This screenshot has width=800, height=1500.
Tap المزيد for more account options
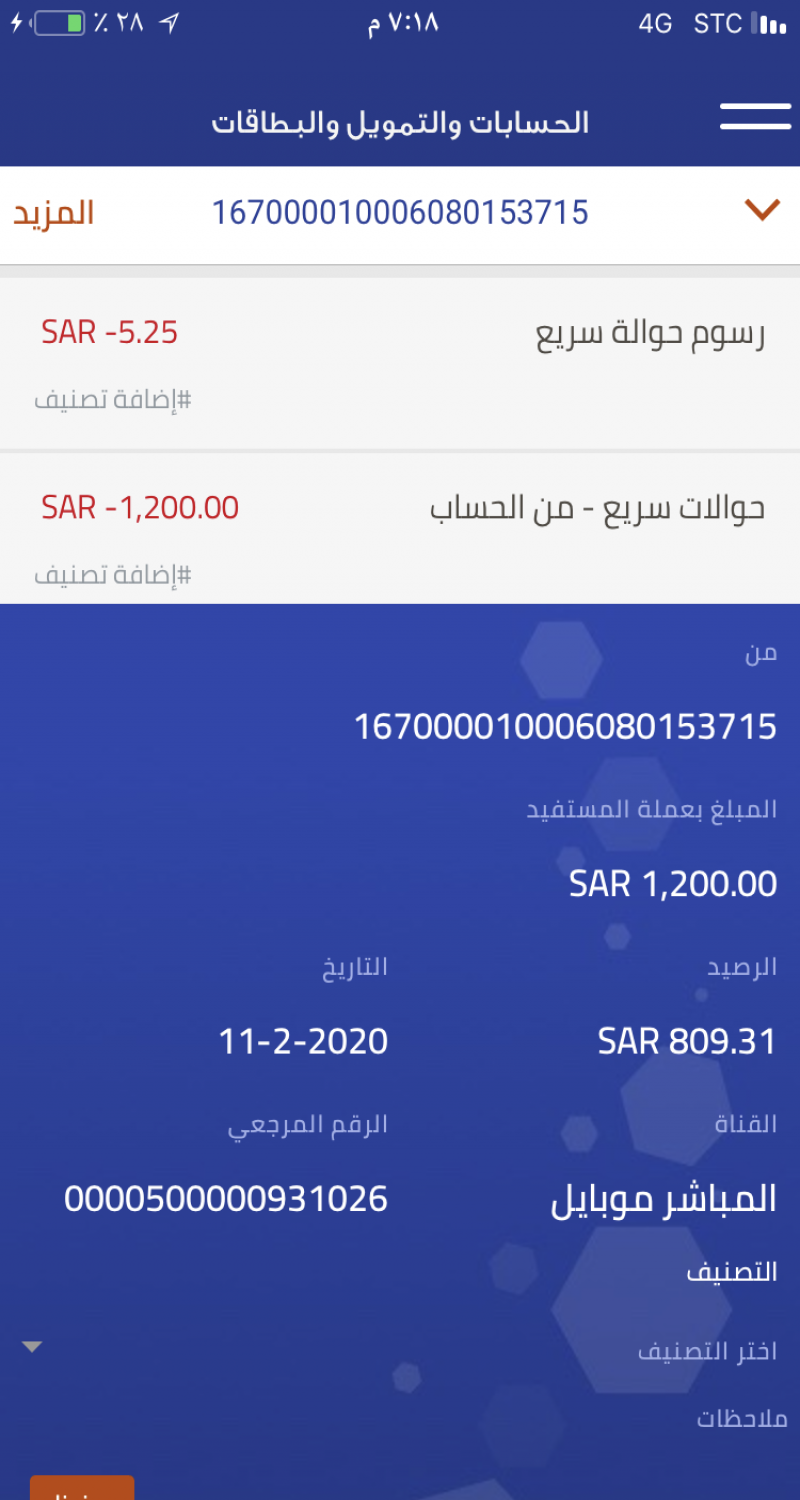54,213
